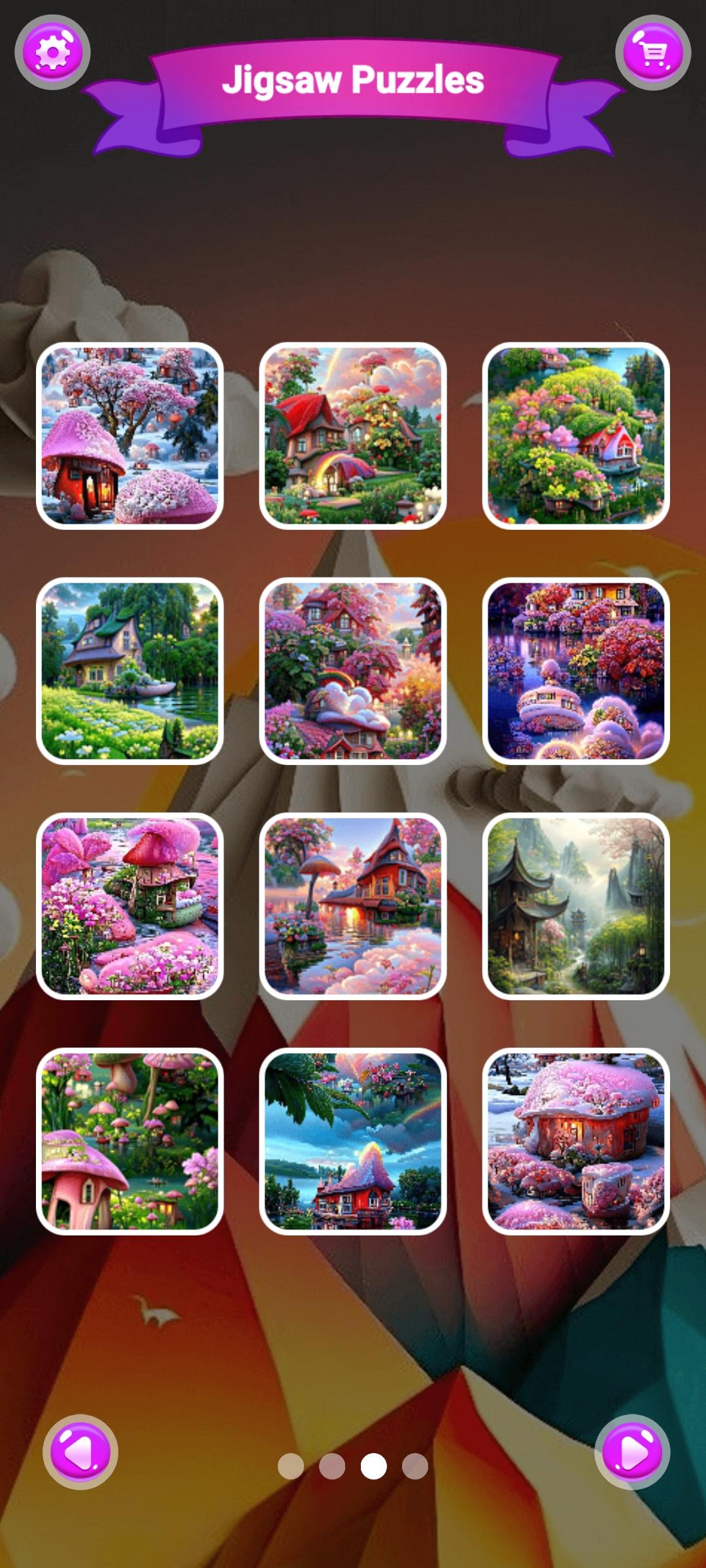Open the pink mushroom forest puzzle
This screenshot has height=1568, width=706.
130,1141
